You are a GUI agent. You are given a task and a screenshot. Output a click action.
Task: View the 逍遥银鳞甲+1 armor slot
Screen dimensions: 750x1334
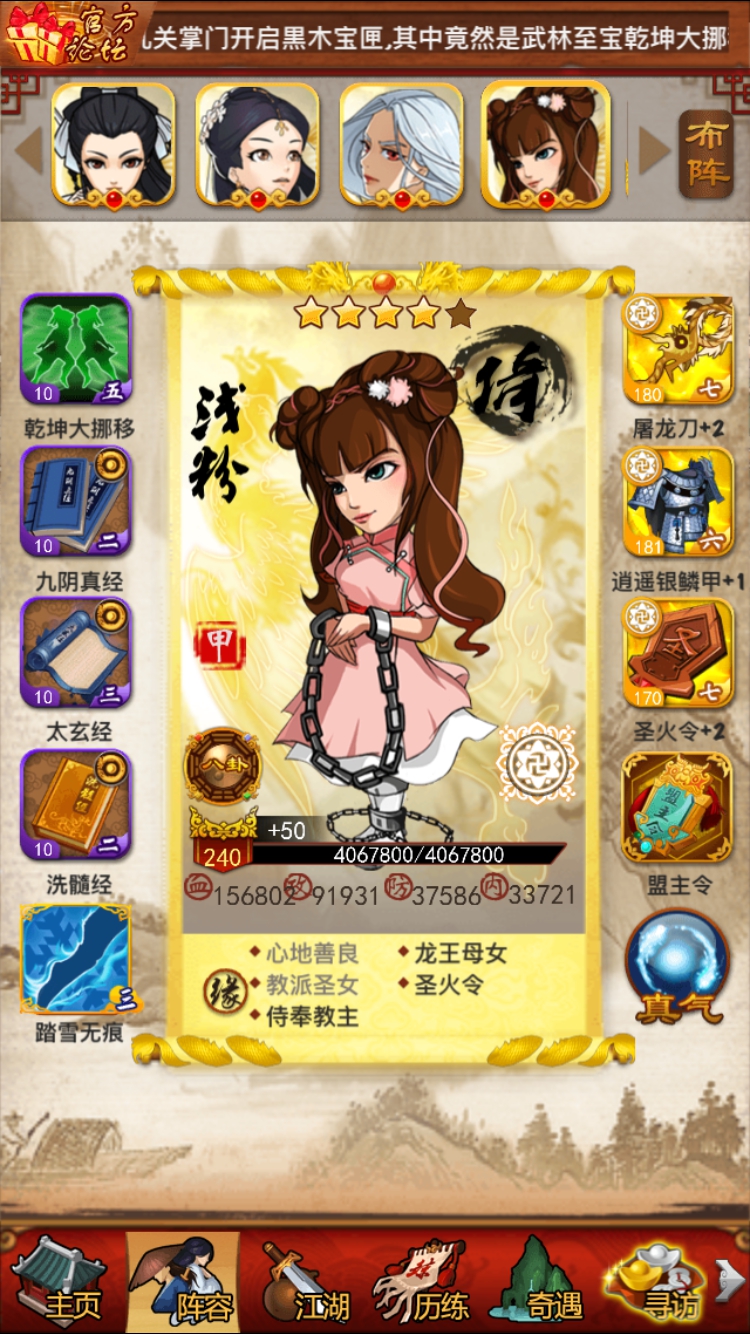click(x=678, y=502)
